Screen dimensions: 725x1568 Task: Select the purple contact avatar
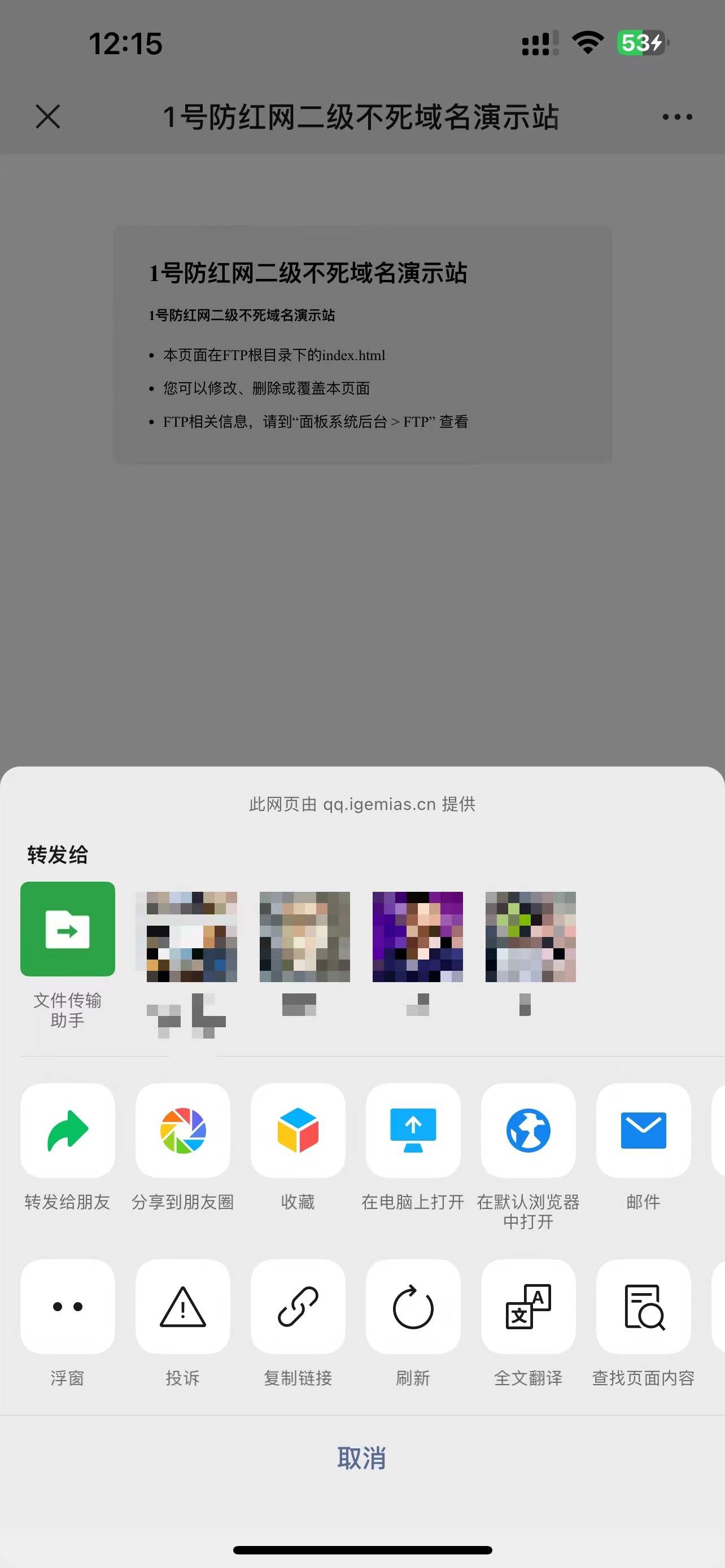pos(418,938)
